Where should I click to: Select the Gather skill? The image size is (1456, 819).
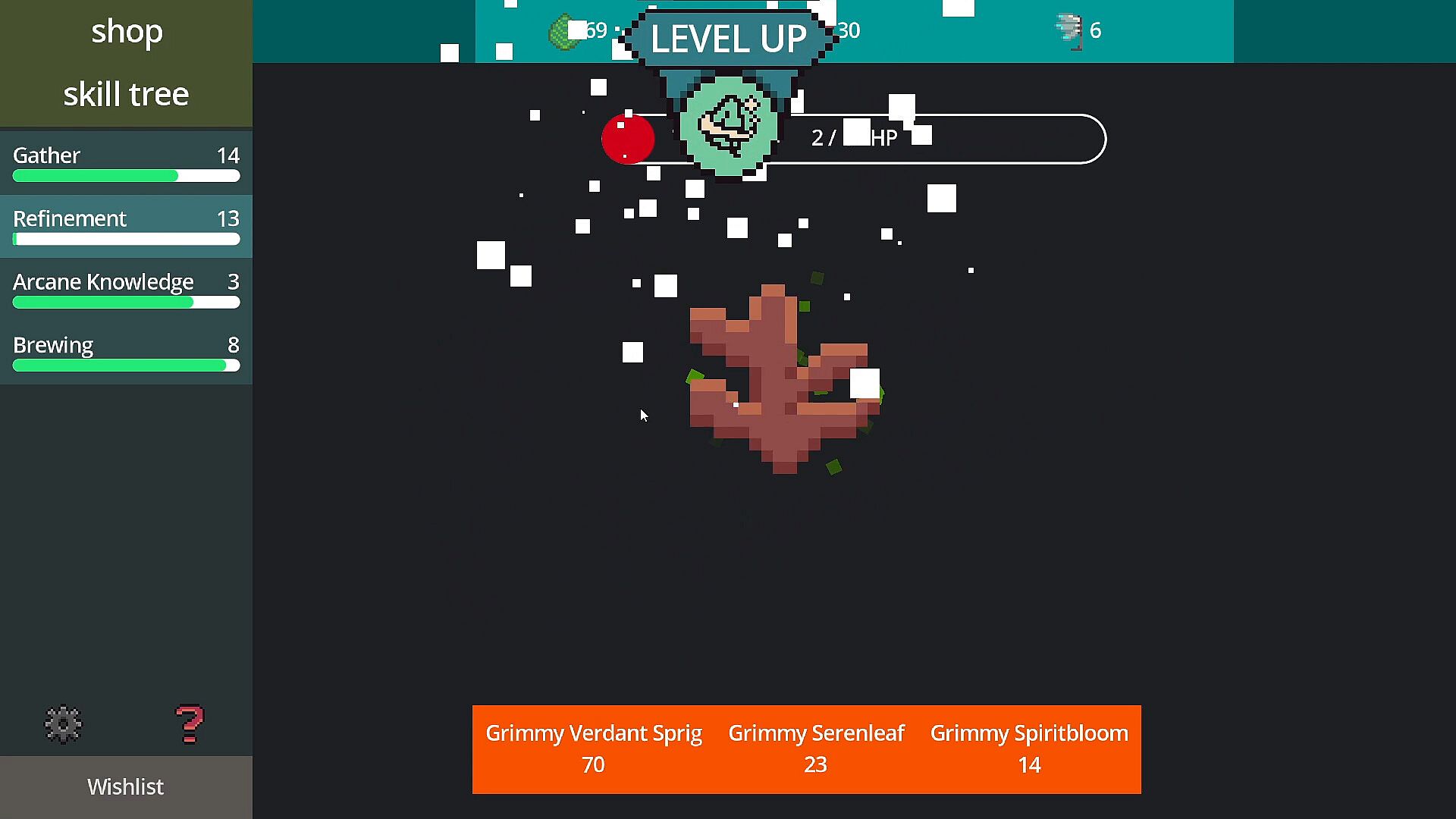126,163
